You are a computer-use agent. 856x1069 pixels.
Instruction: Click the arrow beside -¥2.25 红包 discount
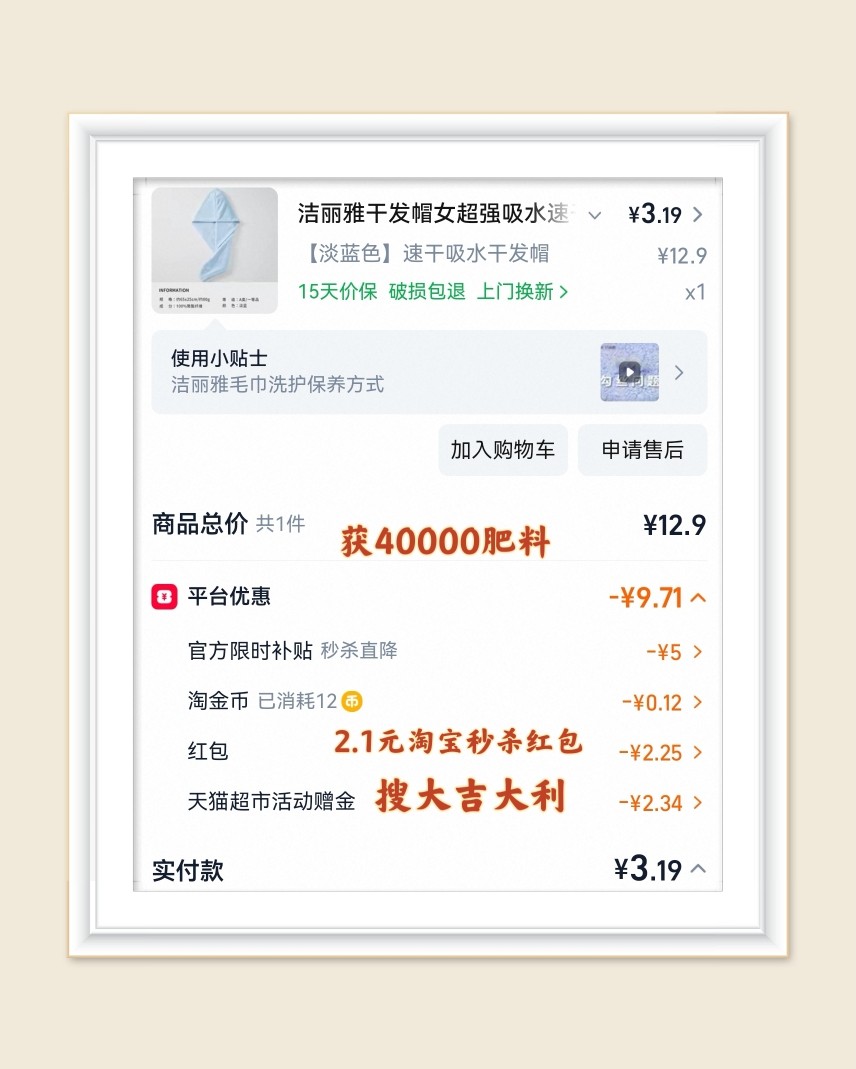[698, 752]
